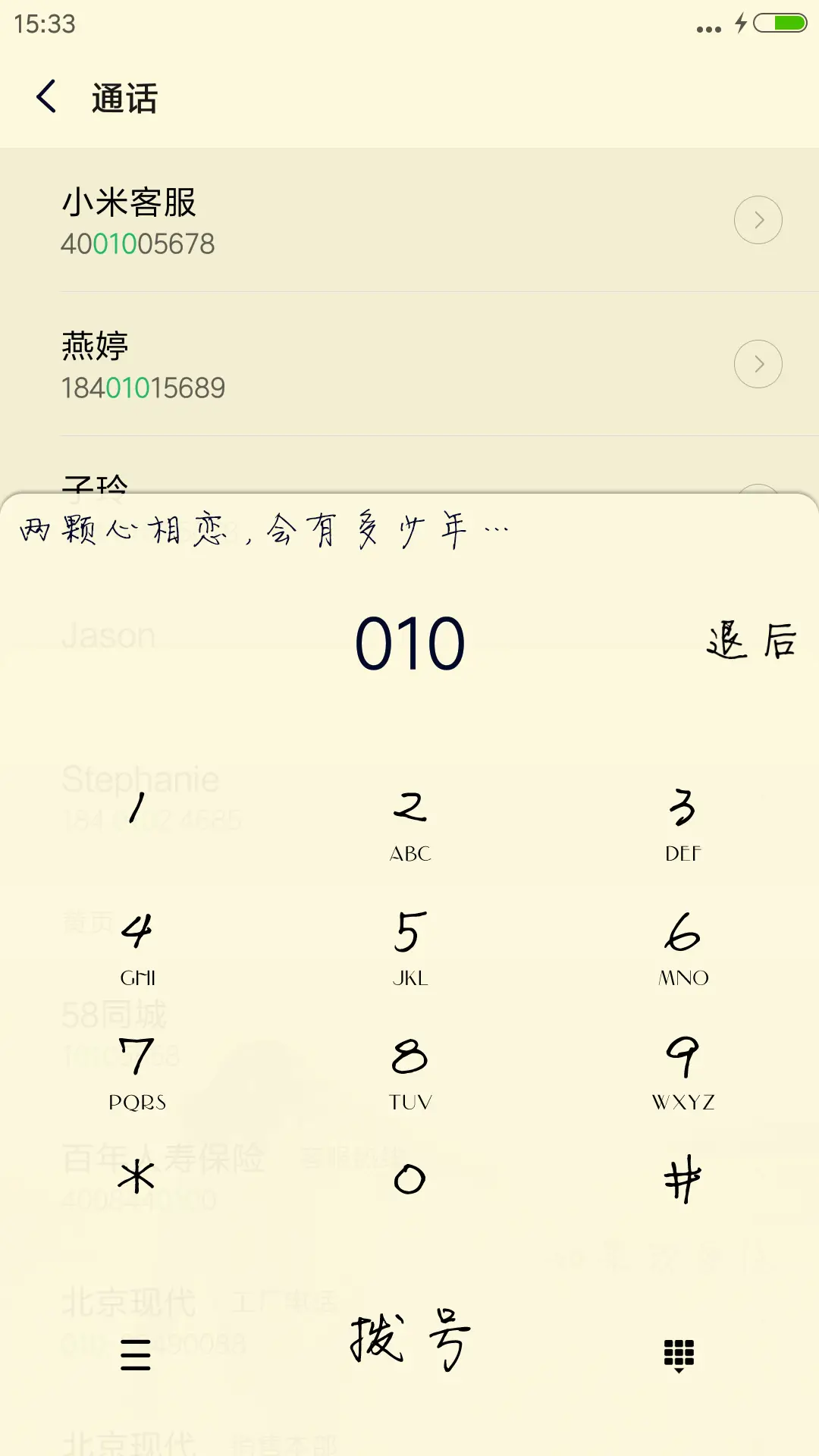This screenshot has height=1456, width=819.
Task: Expand call details for 燕婷
Action: pyautogui.click(x=759, y=363)
